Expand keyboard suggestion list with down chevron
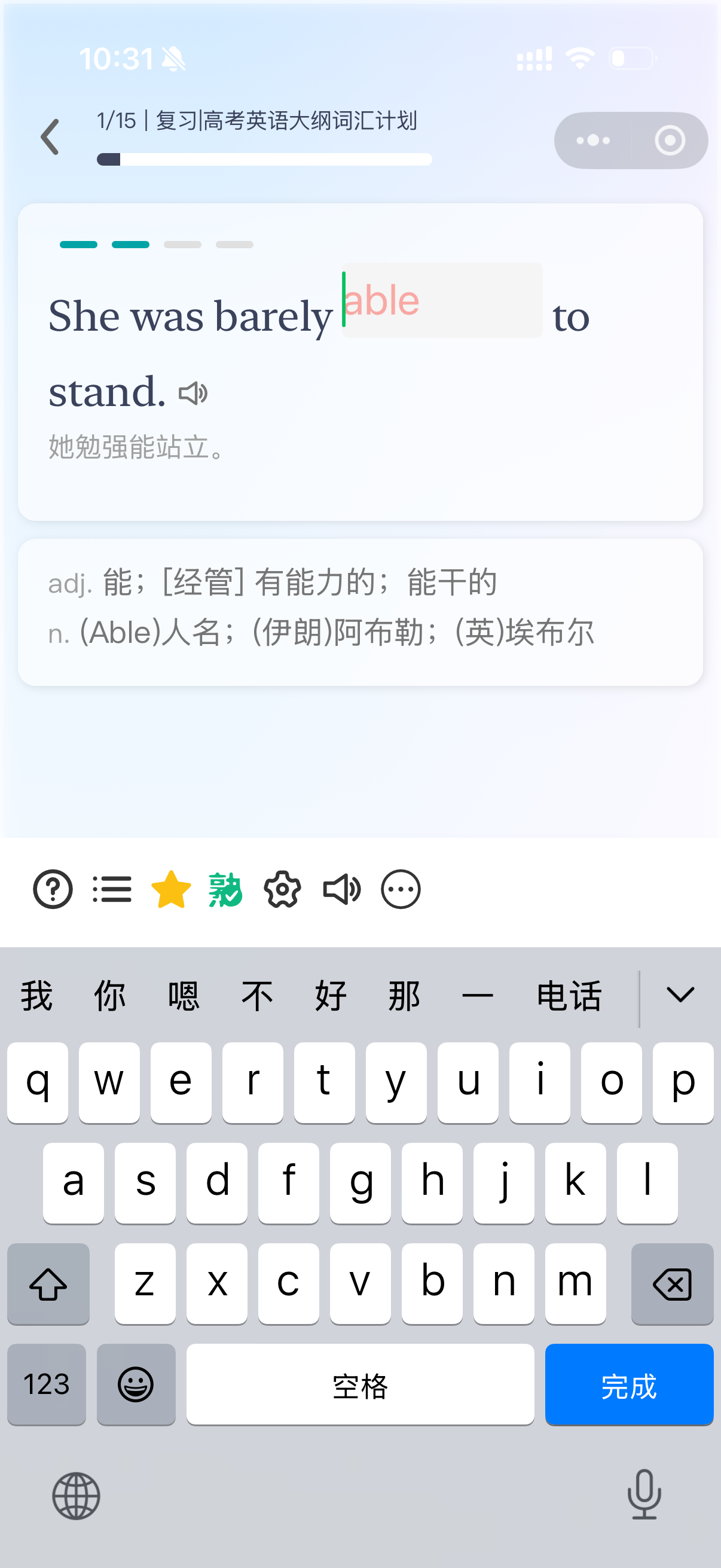The image size is (721, 1568). click(x=680, y=996)
